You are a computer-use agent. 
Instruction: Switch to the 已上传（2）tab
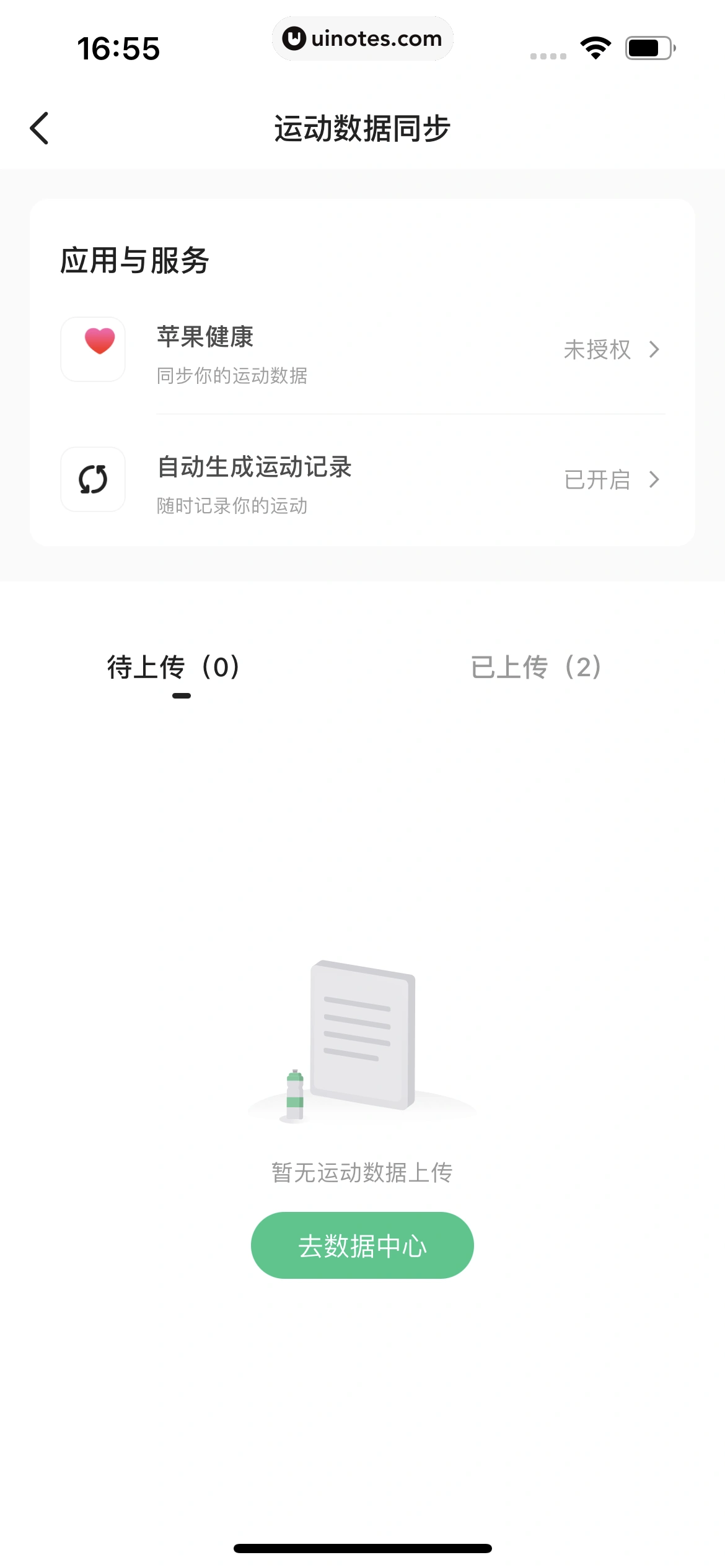pos(535,668)
